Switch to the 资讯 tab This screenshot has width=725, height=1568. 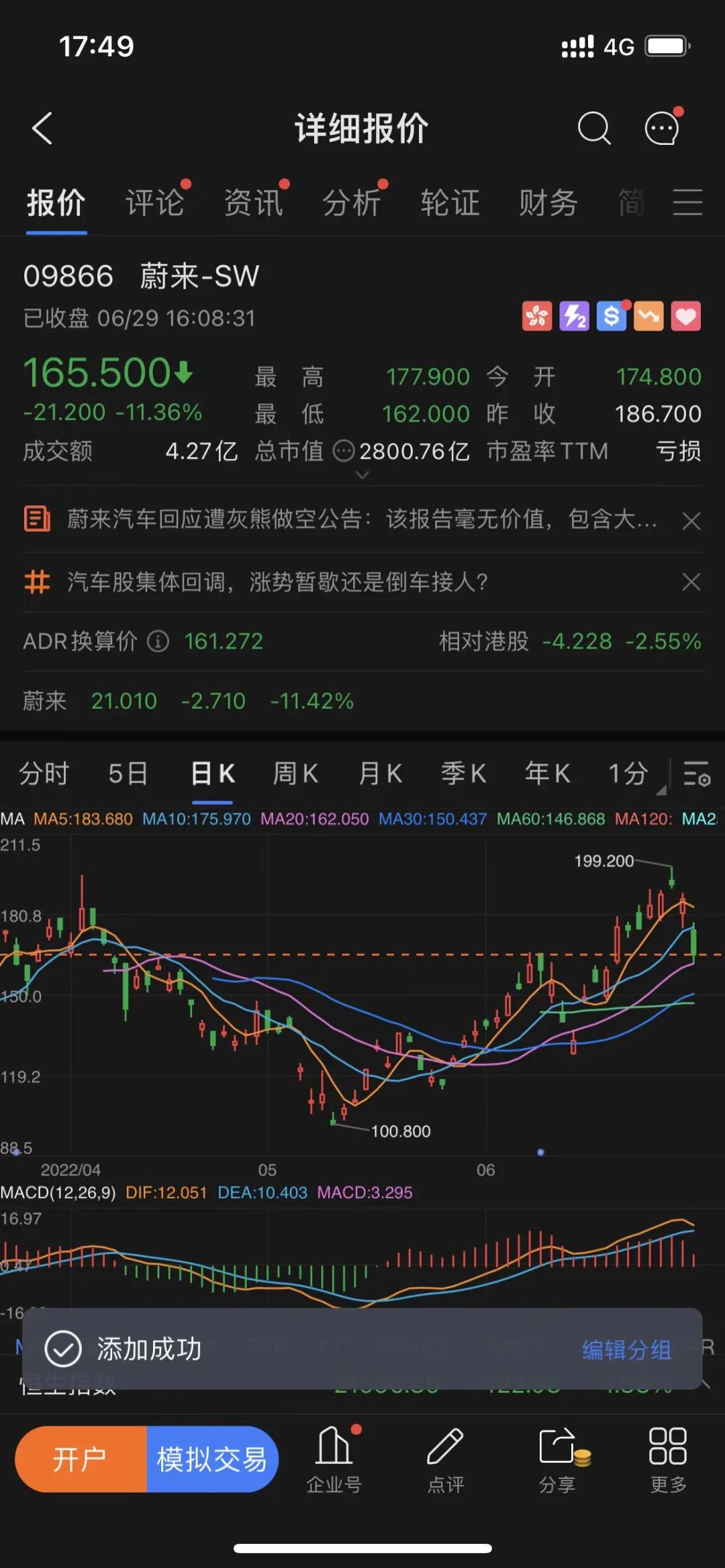[253, 203]
